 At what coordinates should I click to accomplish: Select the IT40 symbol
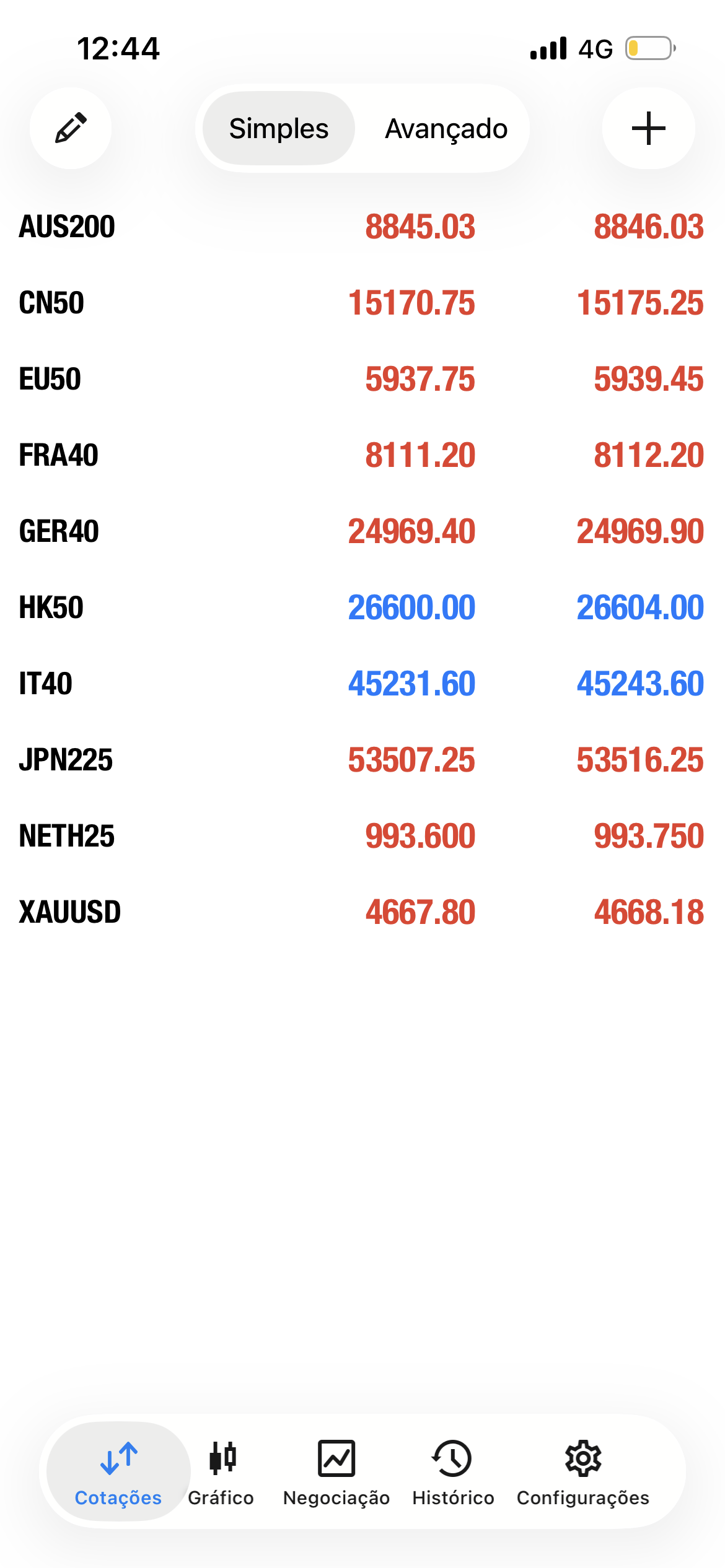(x=46, y=684)
